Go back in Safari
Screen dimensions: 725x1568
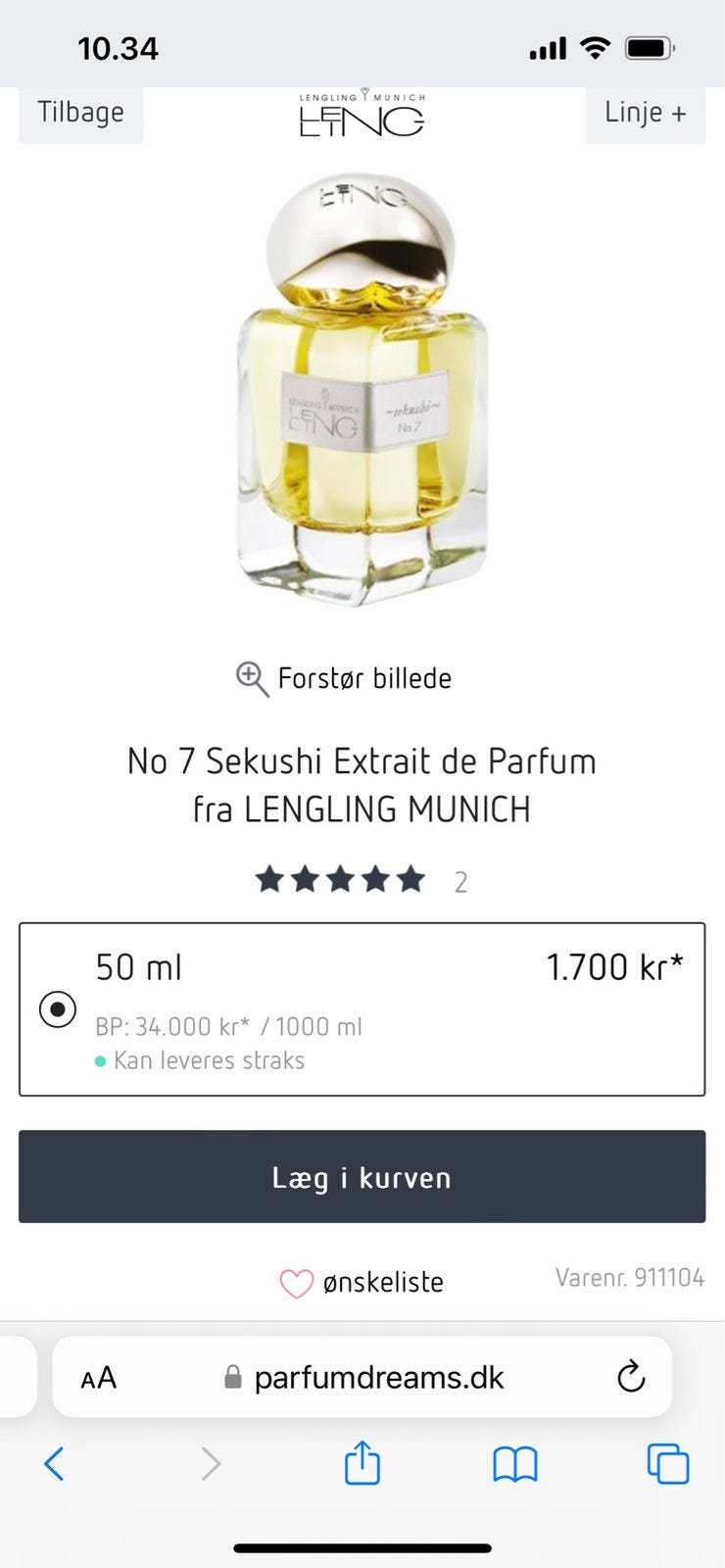click(55, 1464)
